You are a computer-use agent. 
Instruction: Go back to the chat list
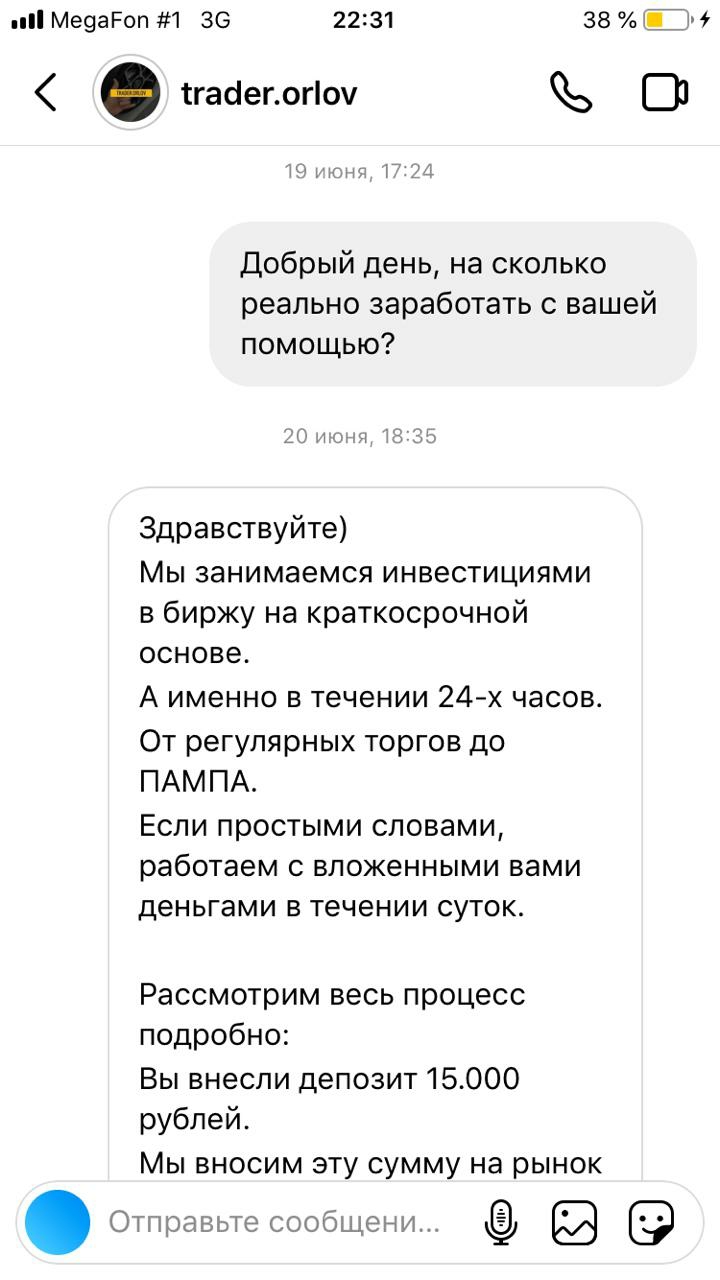[x=46, y=93]
